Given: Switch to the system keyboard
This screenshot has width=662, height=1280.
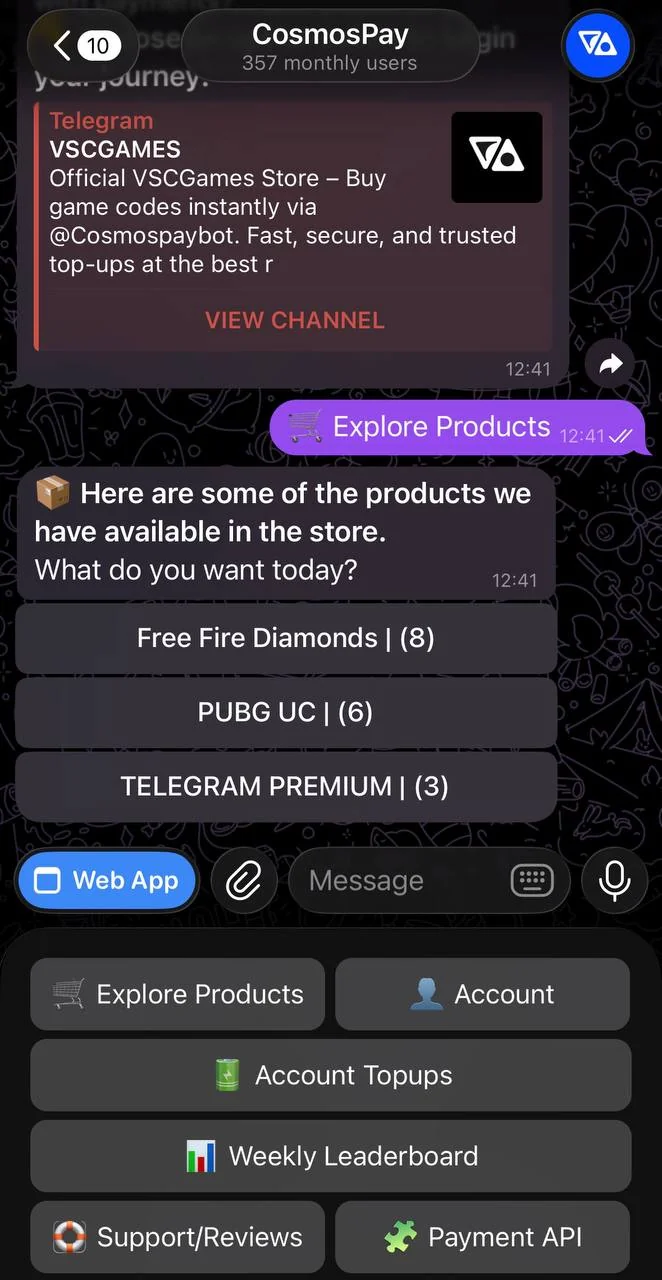Looking at the screenshot, I should [532, 880].
